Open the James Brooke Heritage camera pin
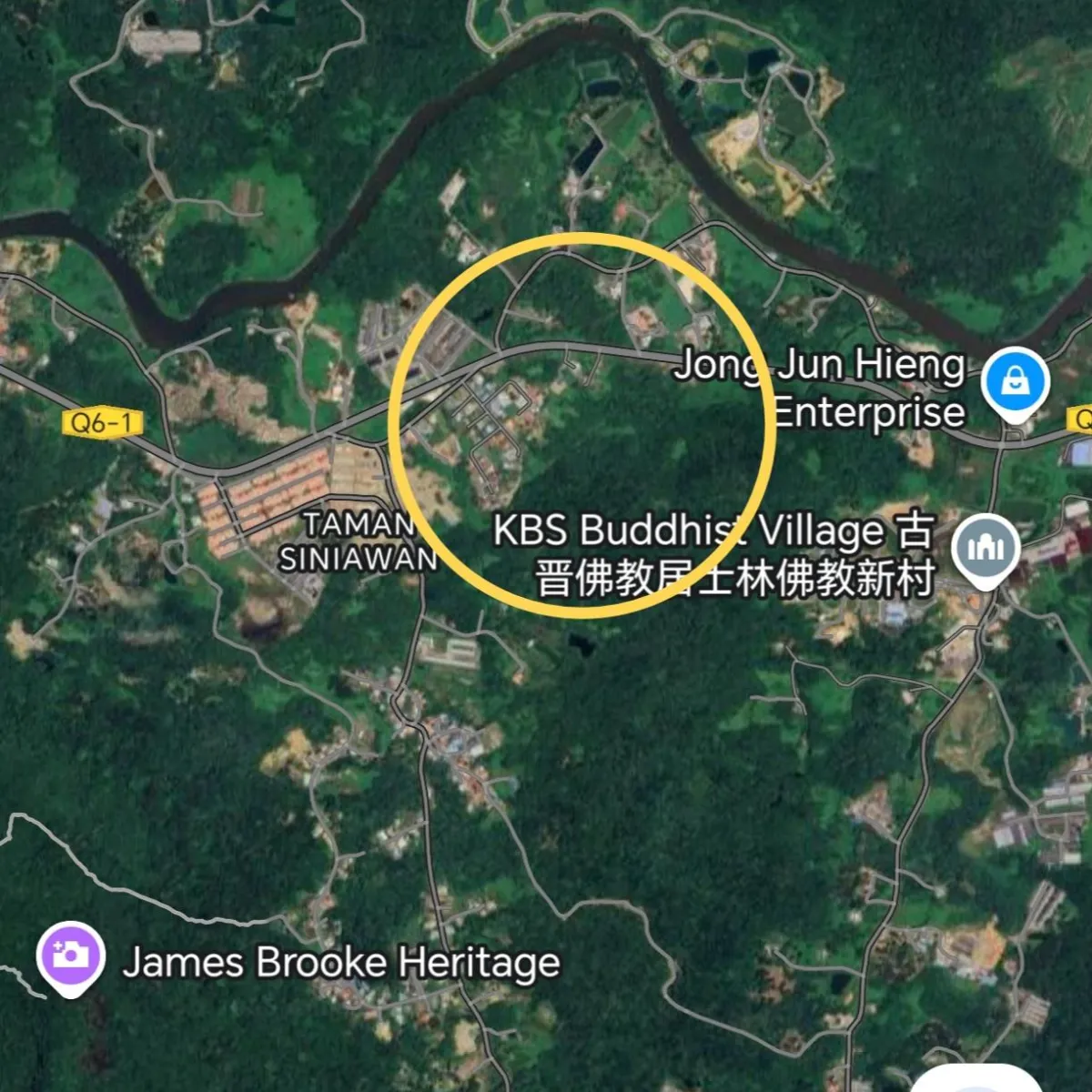Viewport: 1092px width, 1092px height. click(70, 956)
